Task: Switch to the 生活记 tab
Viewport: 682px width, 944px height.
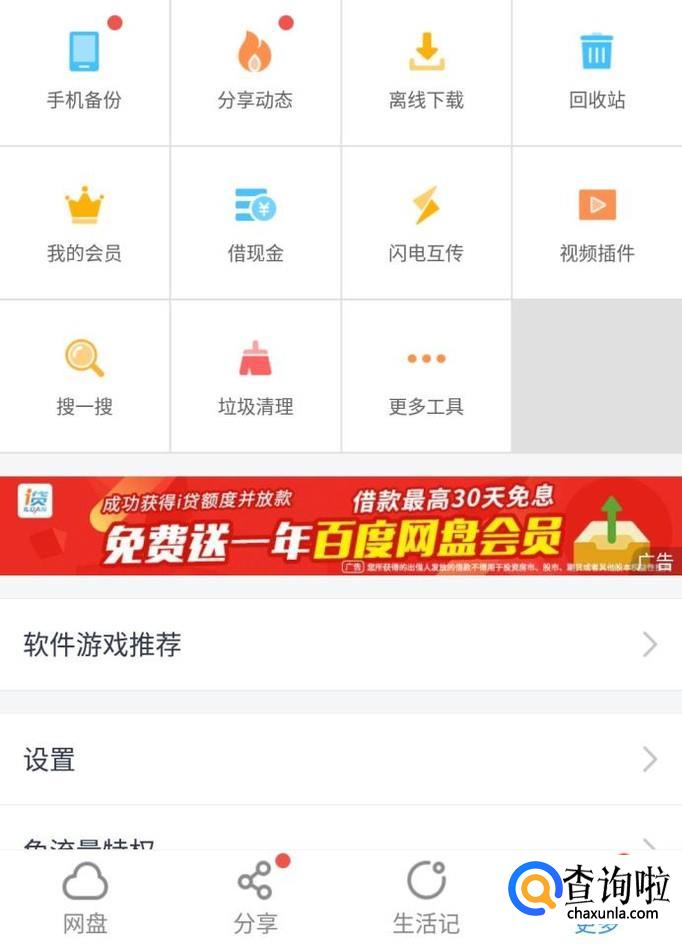Action: tap(426, 898)
